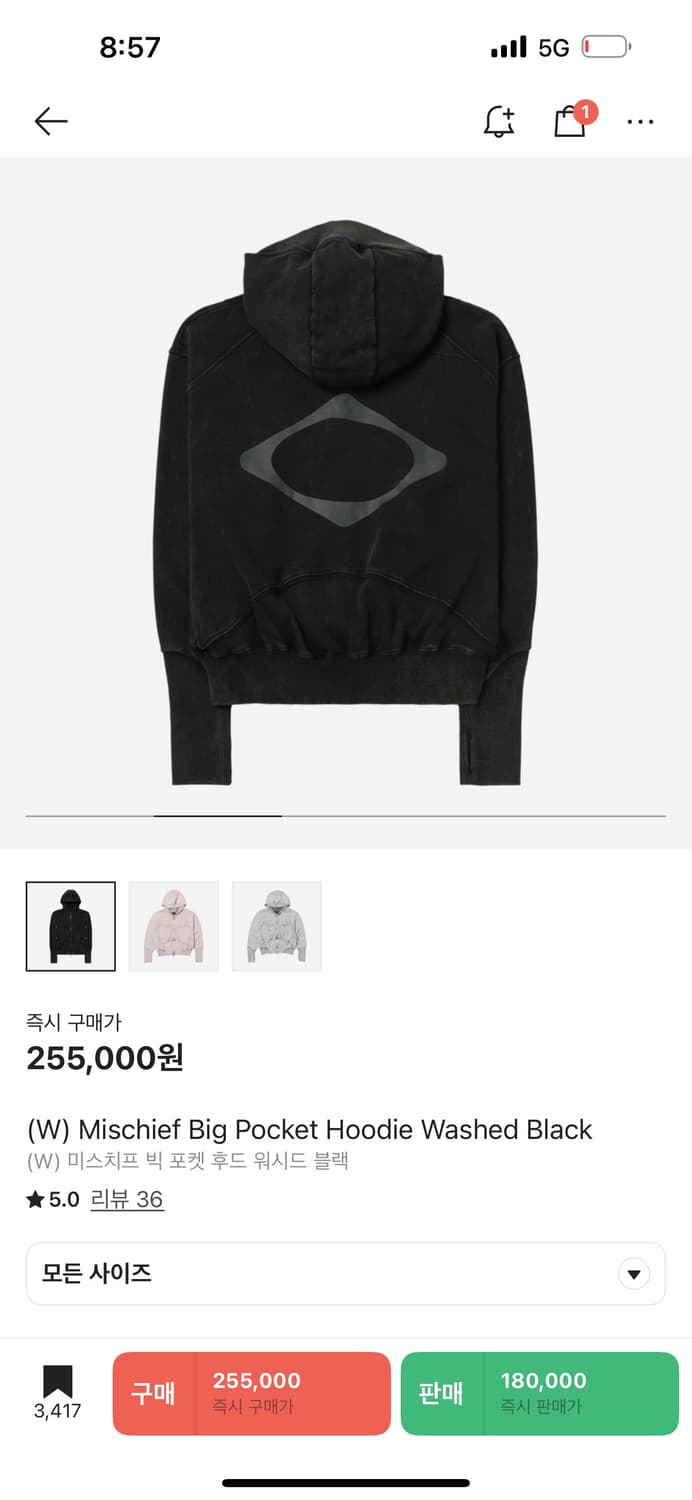
Task: Open the three-dot overflow menu
Action: point(640,122)
